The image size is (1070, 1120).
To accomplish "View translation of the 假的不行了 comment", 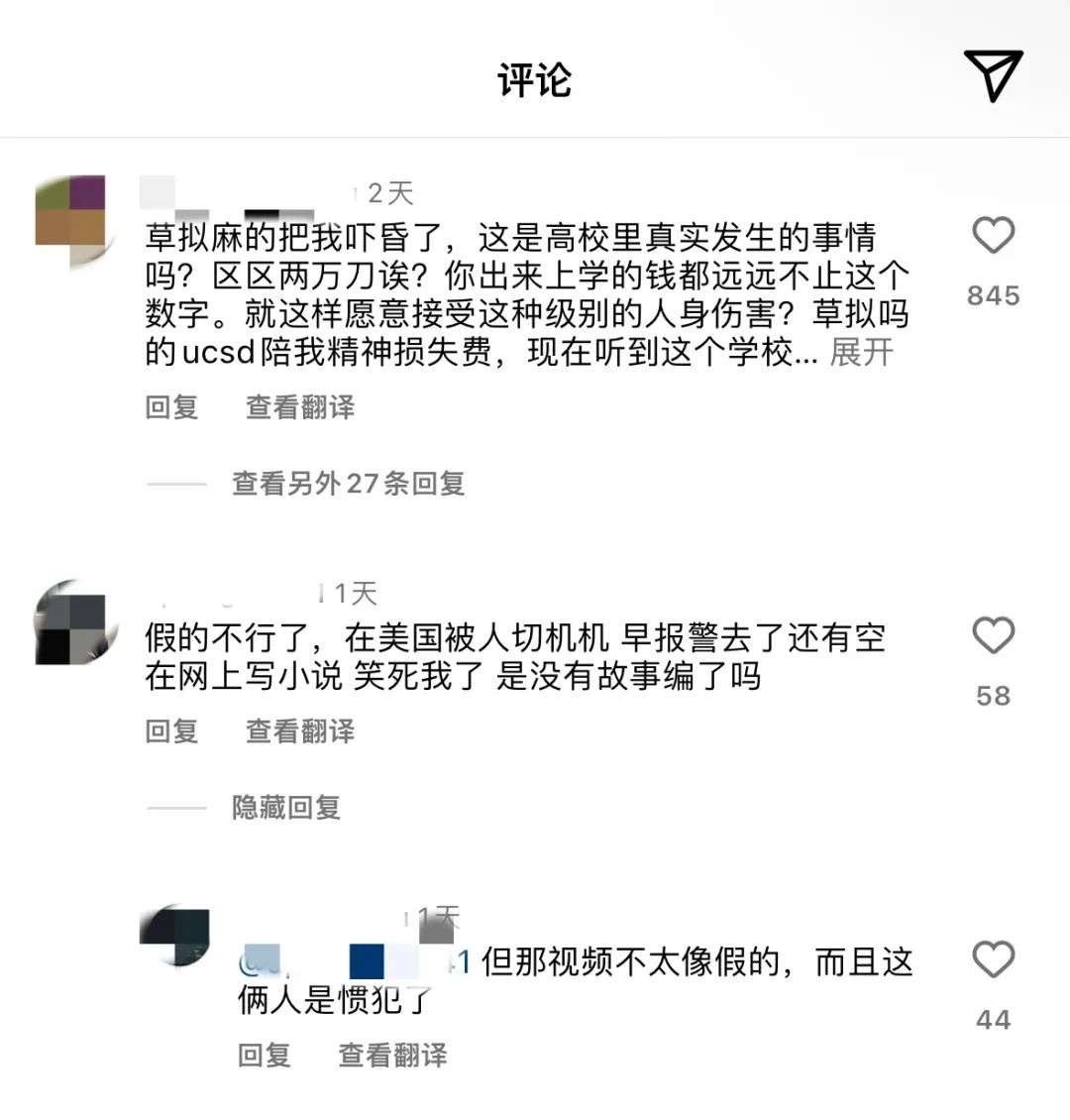I will tap(300, 730).
